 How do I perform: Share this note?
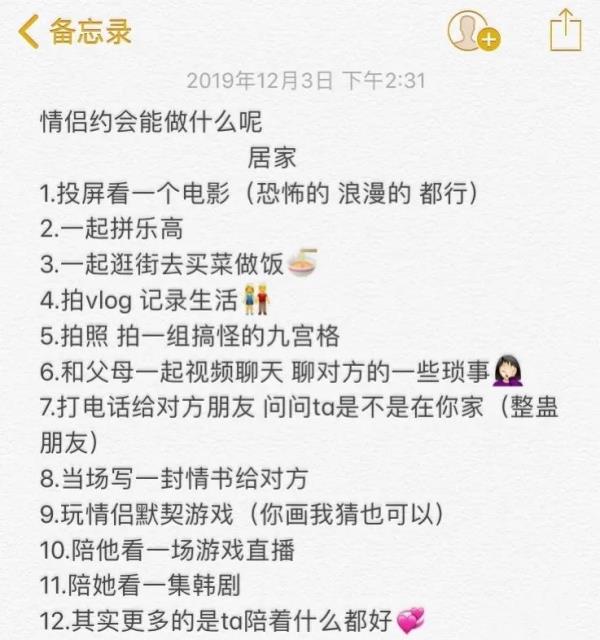click(565, 29)
